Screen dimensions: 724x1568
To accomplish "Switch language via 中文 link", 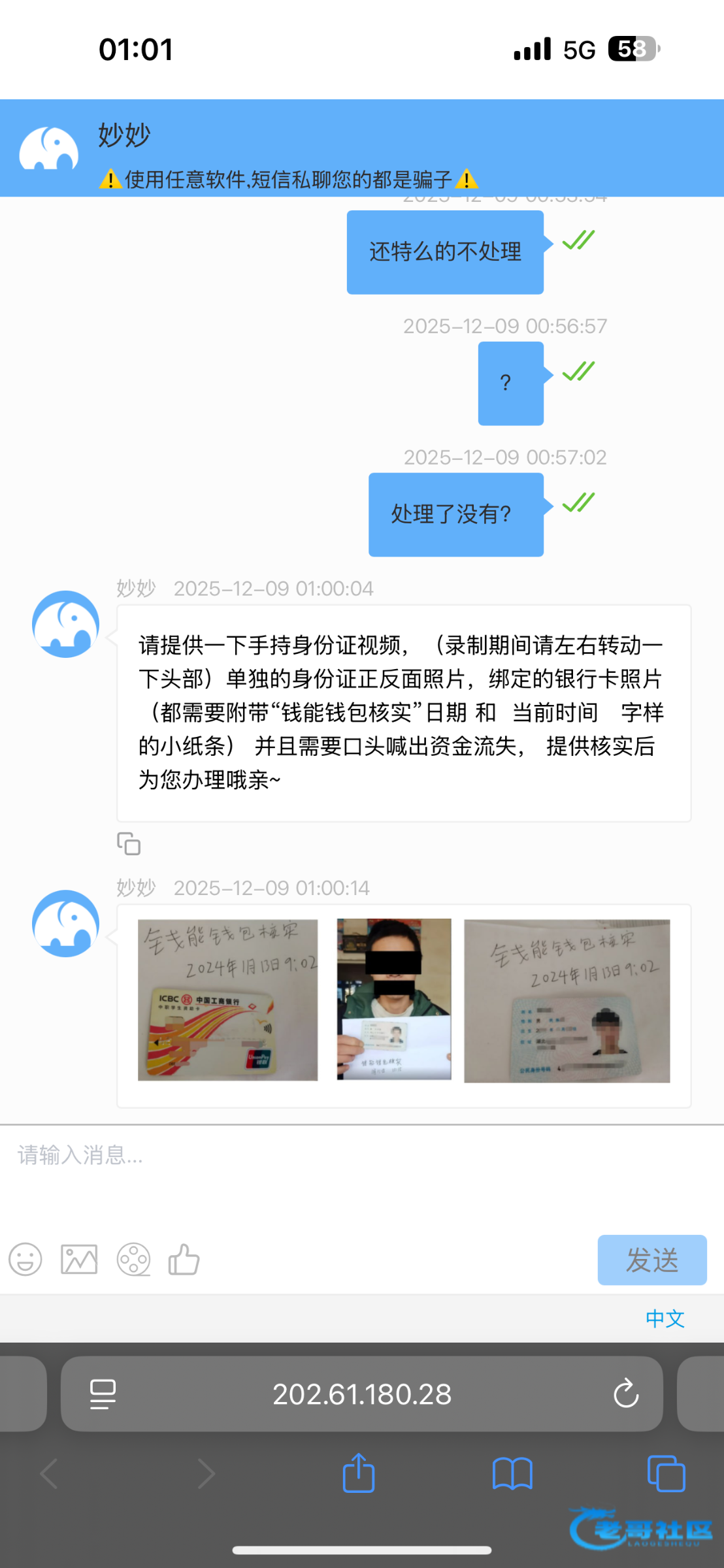I will tap(665, 1318).
